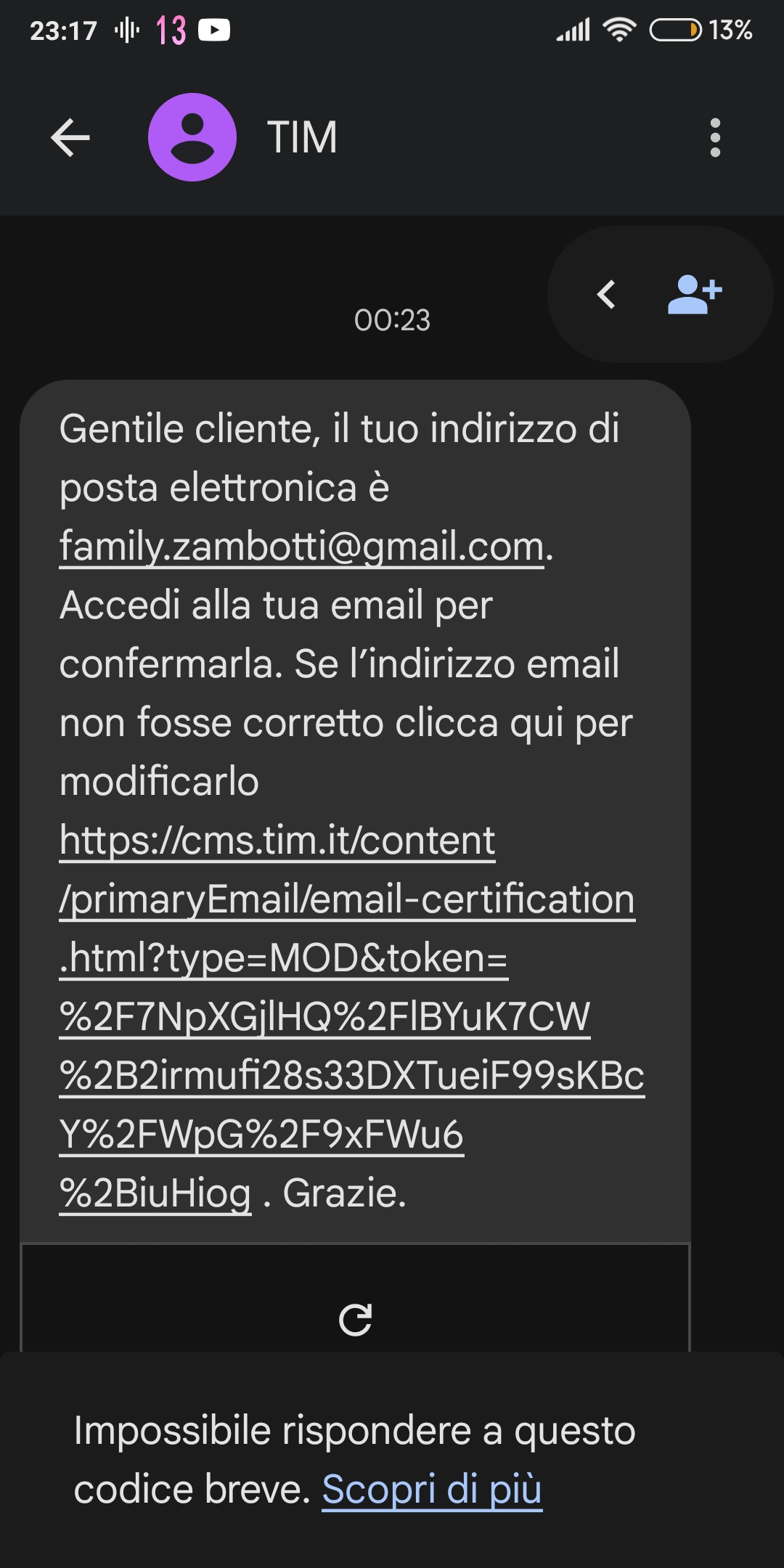784x1568 pixels.
Task: Open the TIM contact avatar
Action: (192, 137)
